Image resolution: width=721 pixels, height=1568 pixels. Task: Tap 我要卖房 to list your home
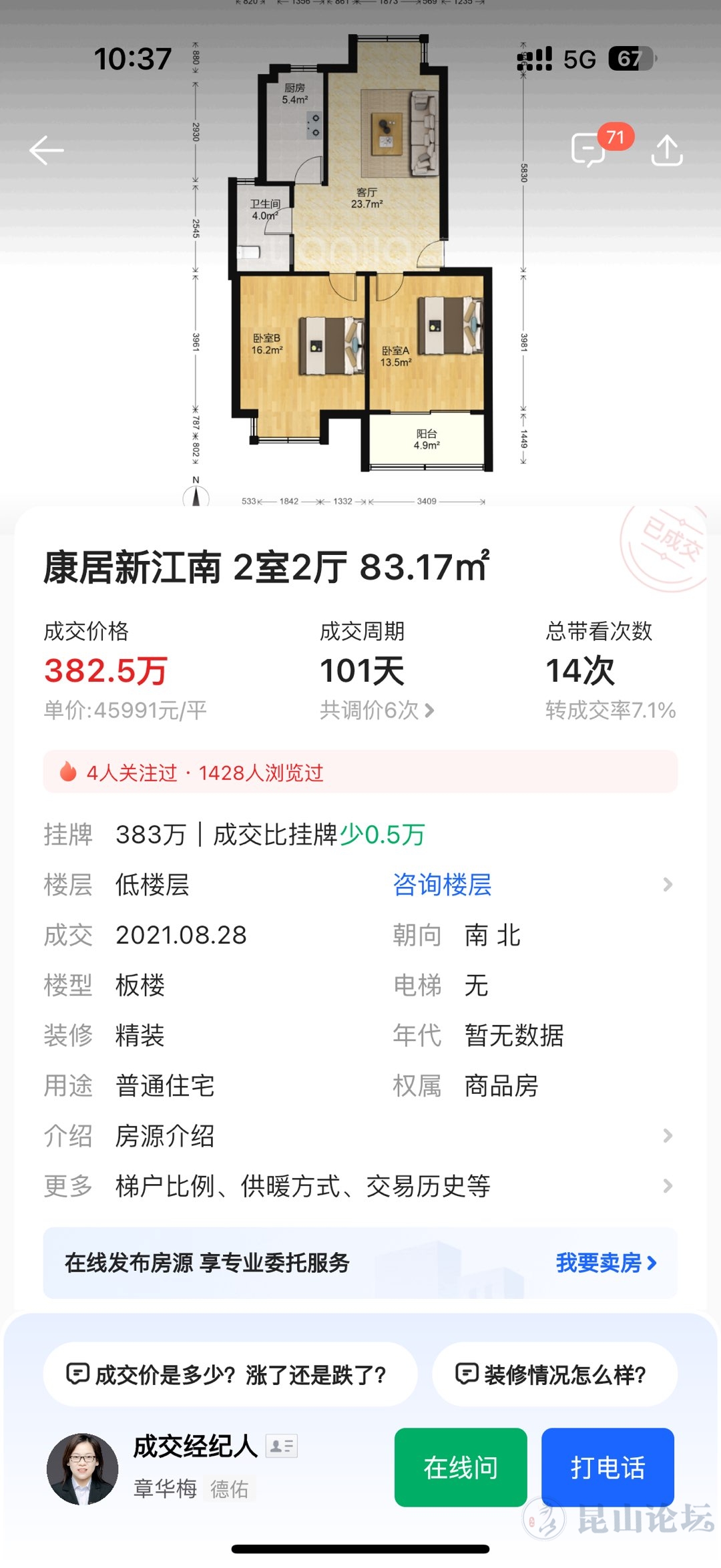(606, 1263)
